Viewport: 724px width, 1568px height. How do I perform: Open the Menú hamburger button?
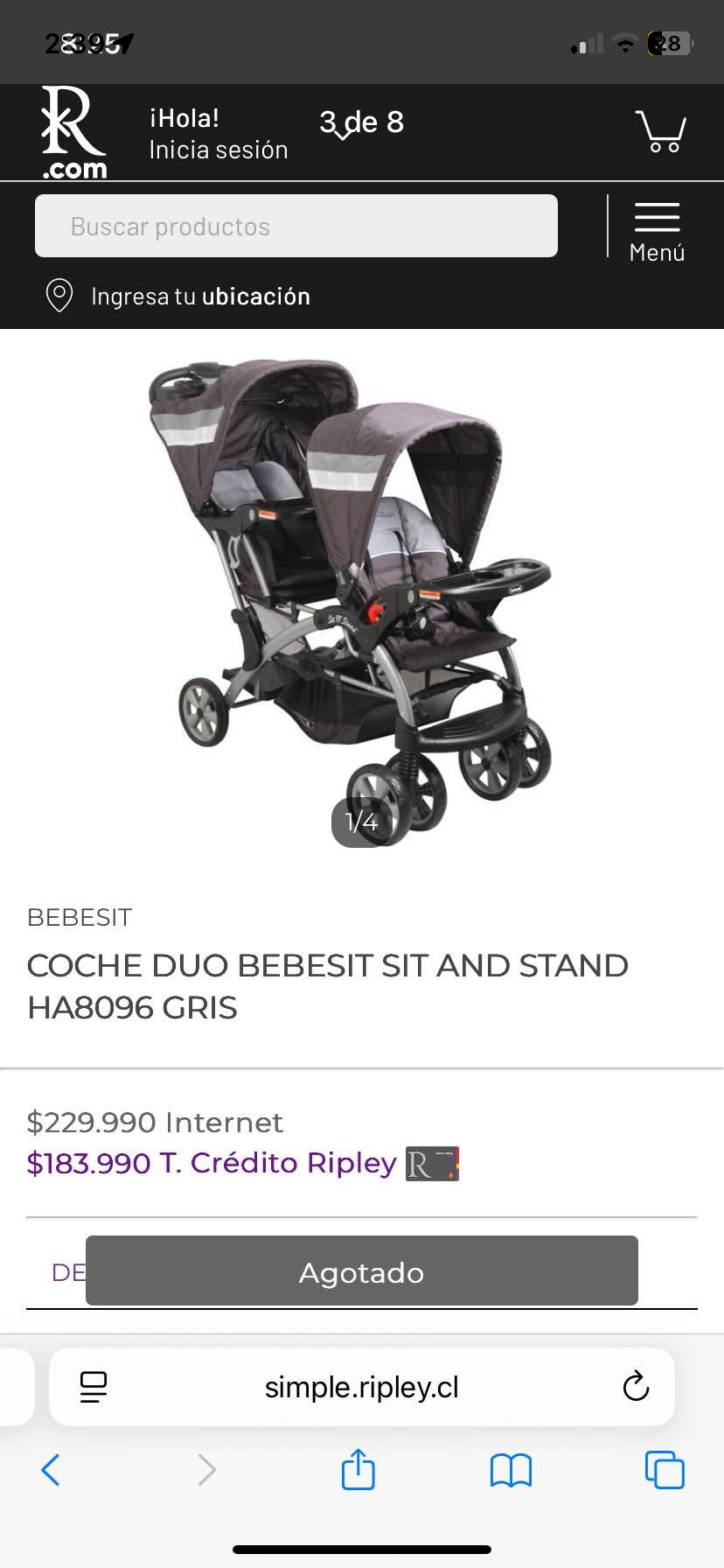click(x=657, y=229)
